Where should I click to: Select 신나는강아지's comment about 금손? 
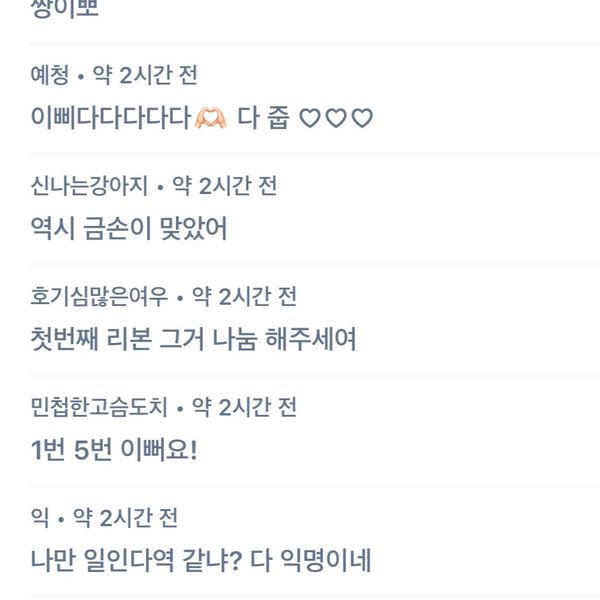coord(130,229)
